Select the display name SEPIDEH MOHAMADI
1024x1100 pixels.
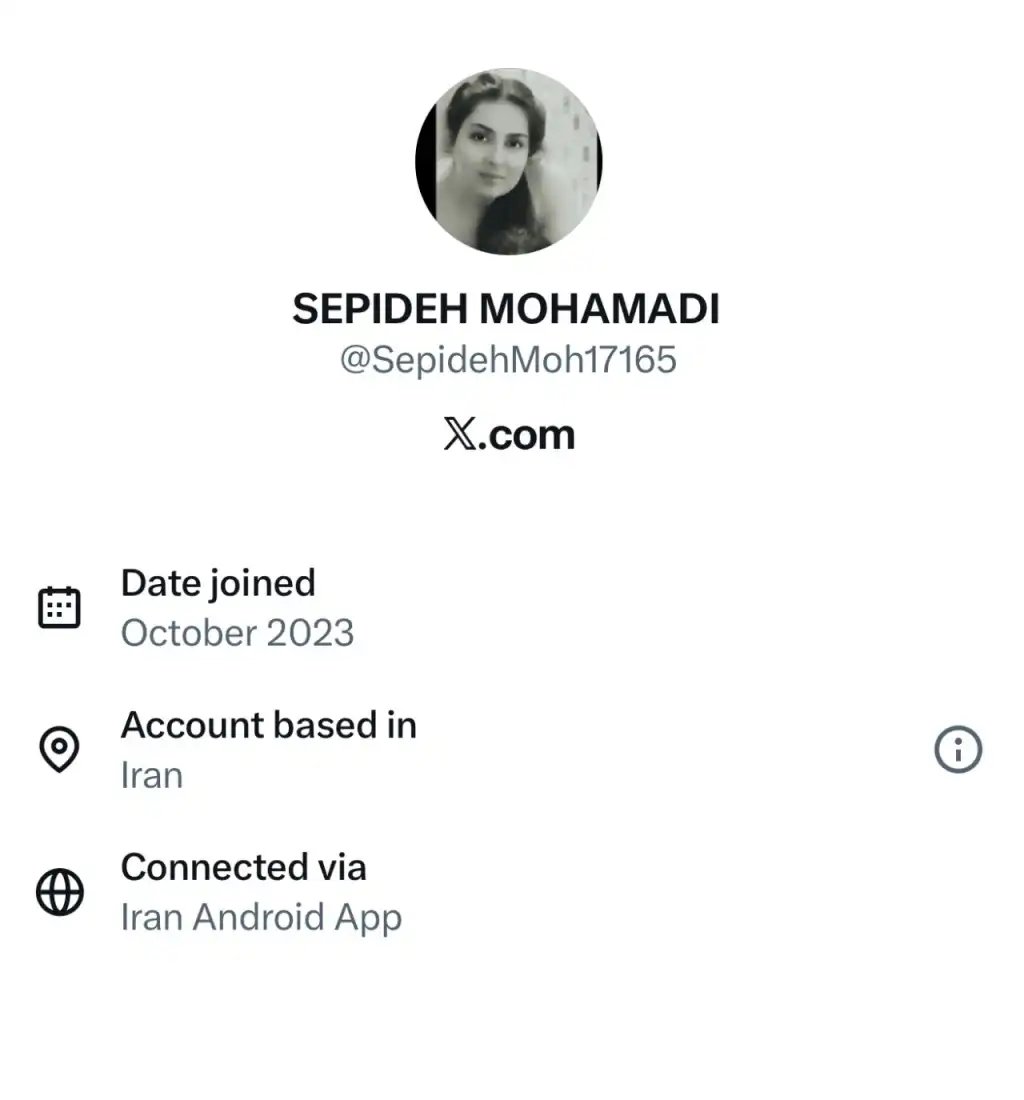[x=509, y=308]
